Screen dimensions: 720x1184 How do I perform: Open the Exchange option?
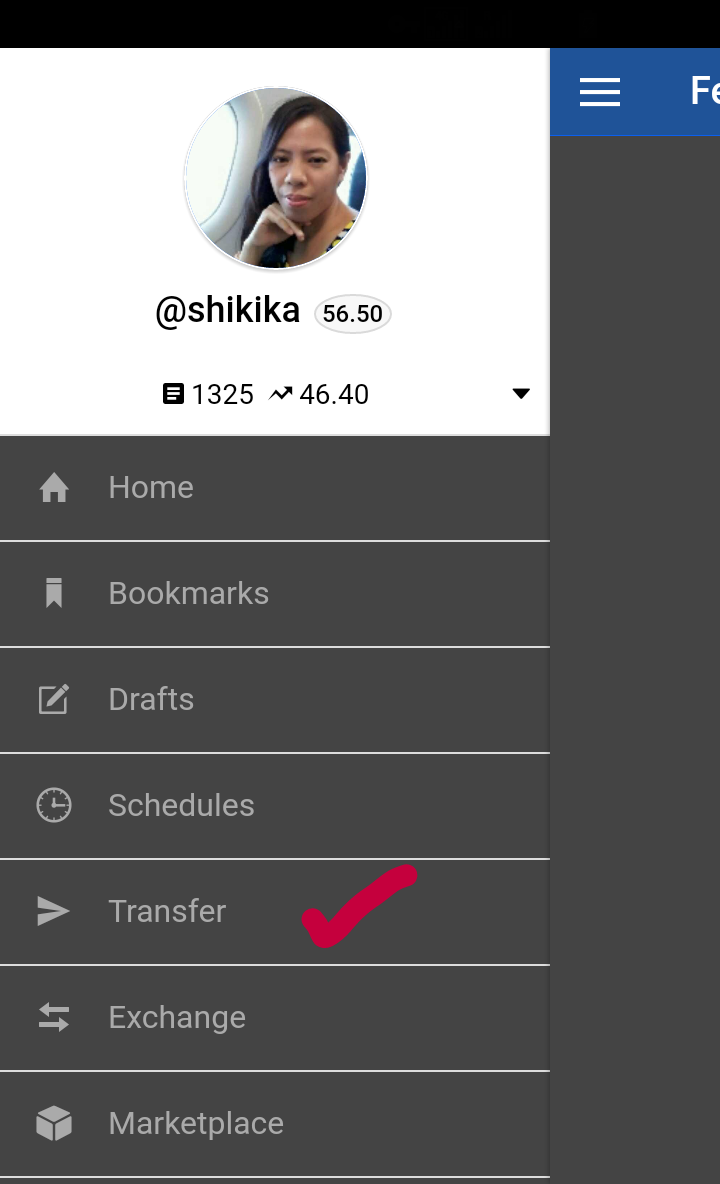coord(176,1018)
